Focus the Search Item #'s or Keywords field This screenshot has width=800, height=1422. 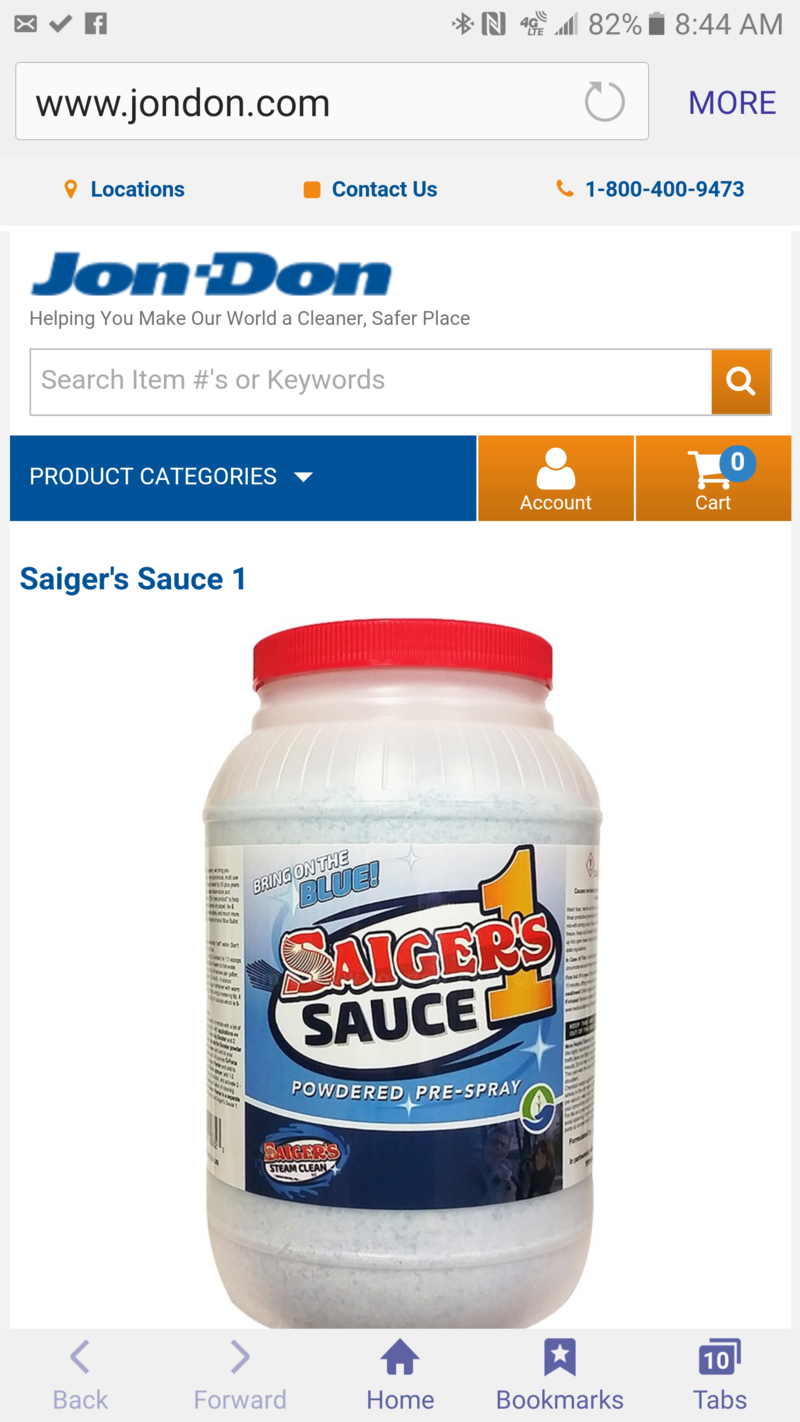[x=370, y=381]
